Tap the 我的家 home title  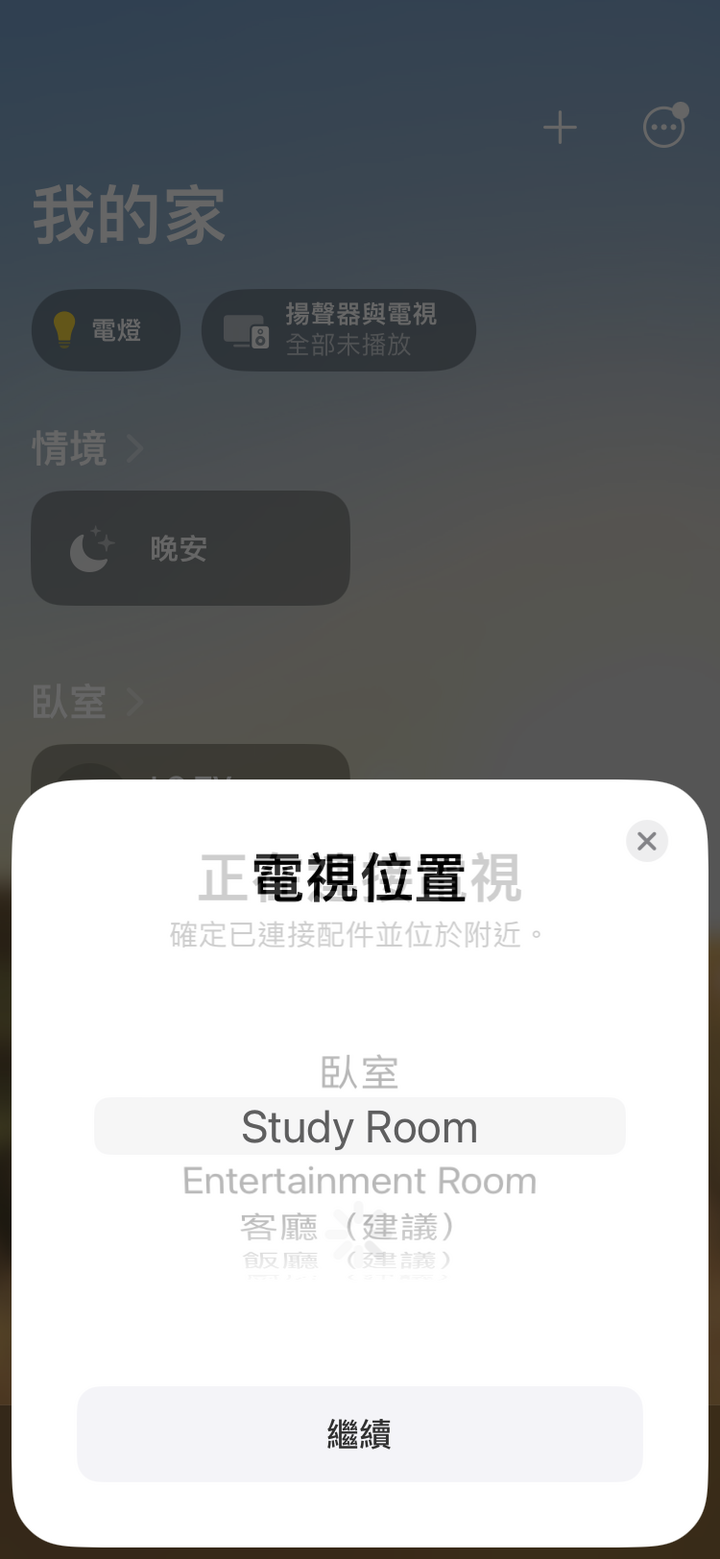(x=127, y=212)
